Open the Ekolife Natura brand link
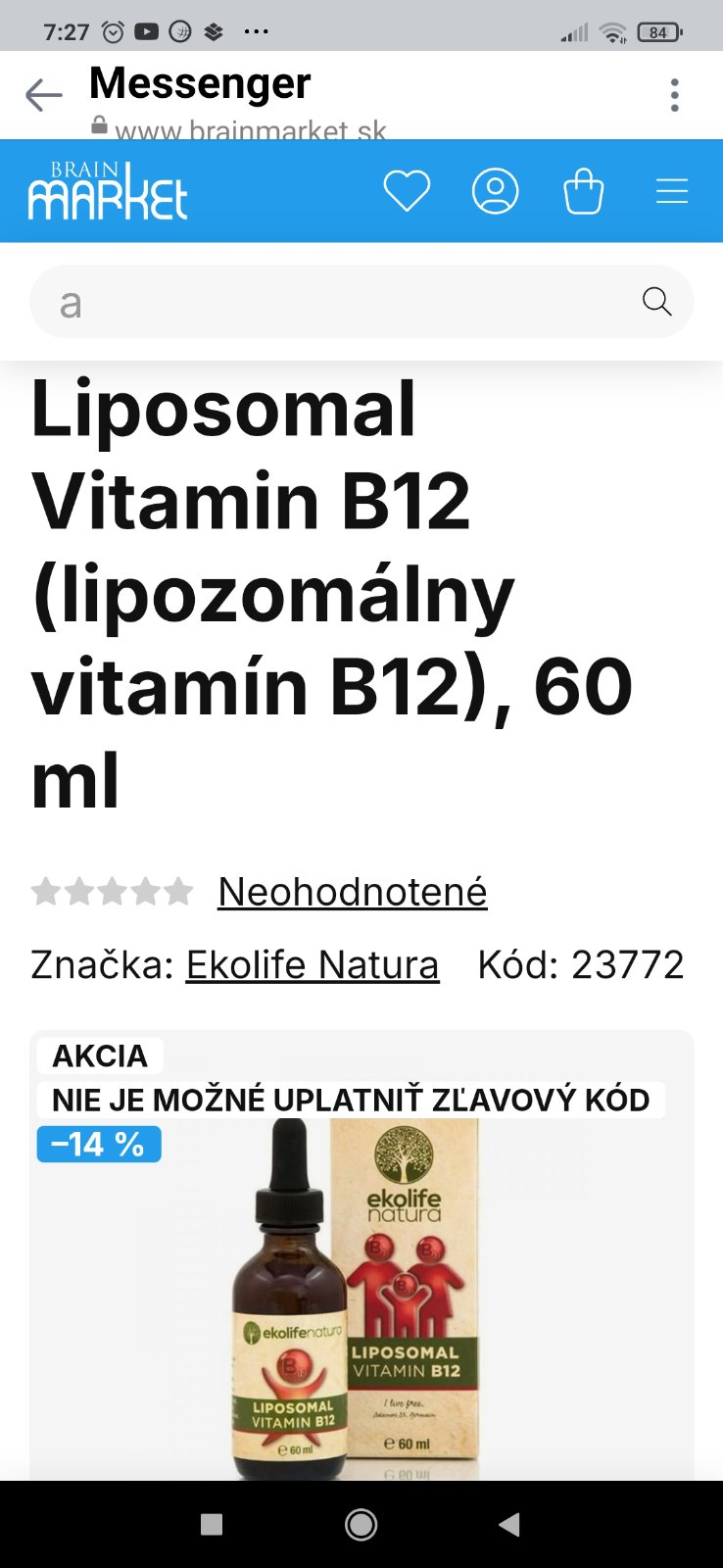 click(313, 965)
